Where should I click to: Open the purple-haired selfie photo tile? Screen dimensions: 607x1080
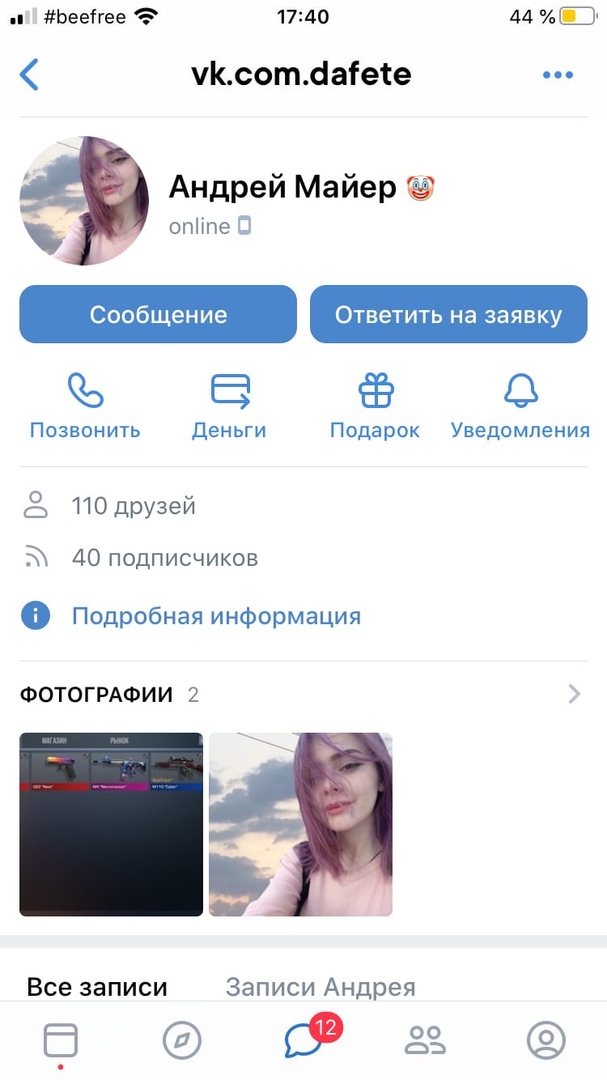tap(300, 824)
